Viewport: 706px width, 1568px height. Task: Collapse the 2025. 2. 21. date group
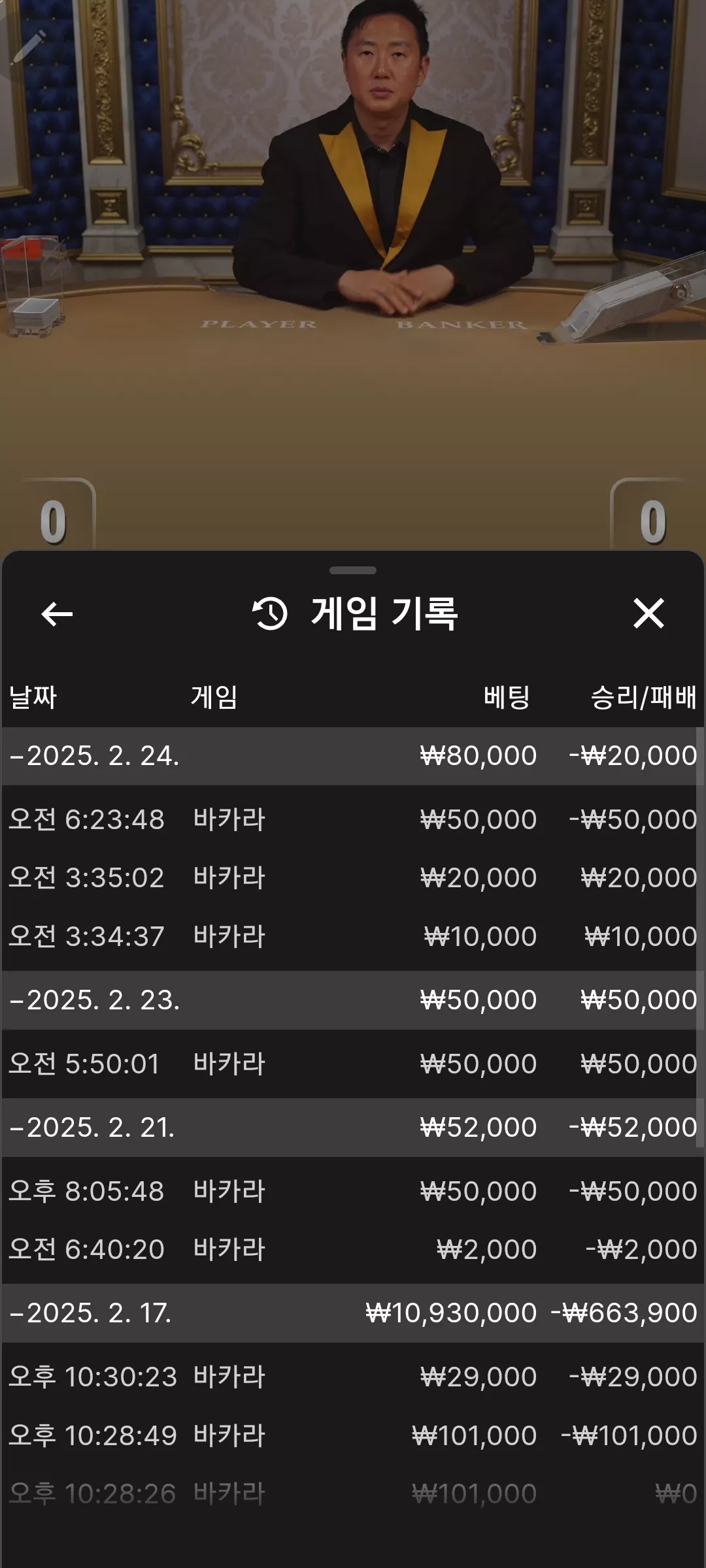[x=353, y=1128]
